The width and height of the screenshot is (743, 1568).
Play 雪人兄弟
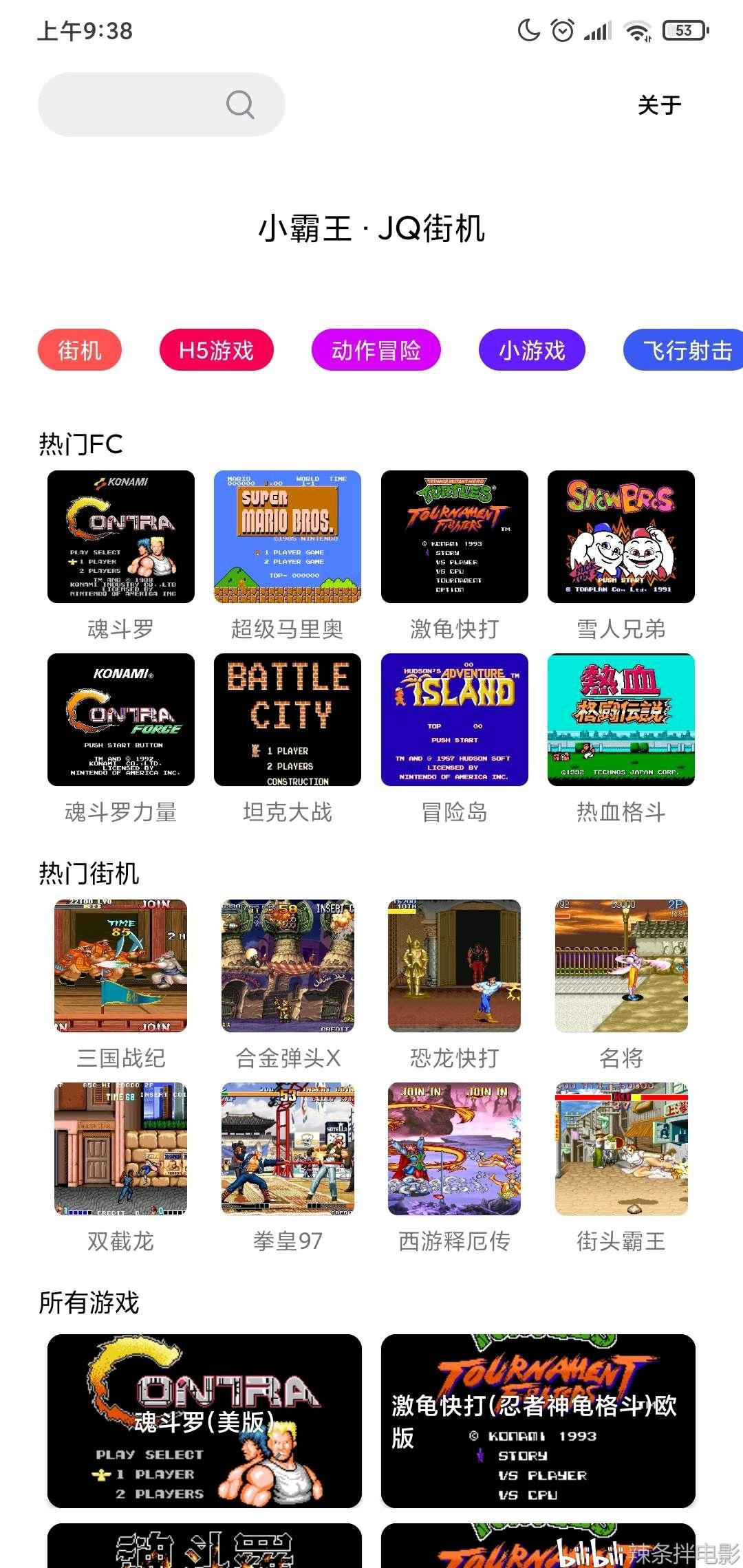pyautogui.click(x=621, y=537)
